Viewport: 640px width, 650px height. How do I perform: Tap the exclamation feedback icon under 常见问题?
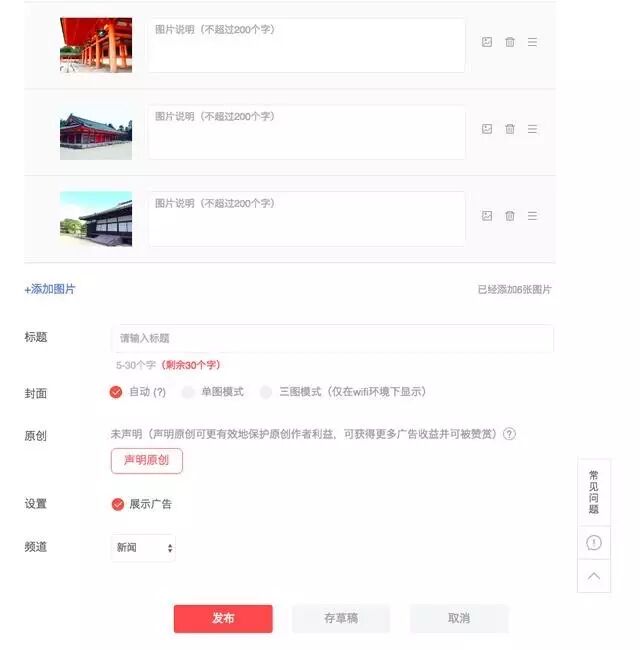pyautogui.click(x=594, y=543)
